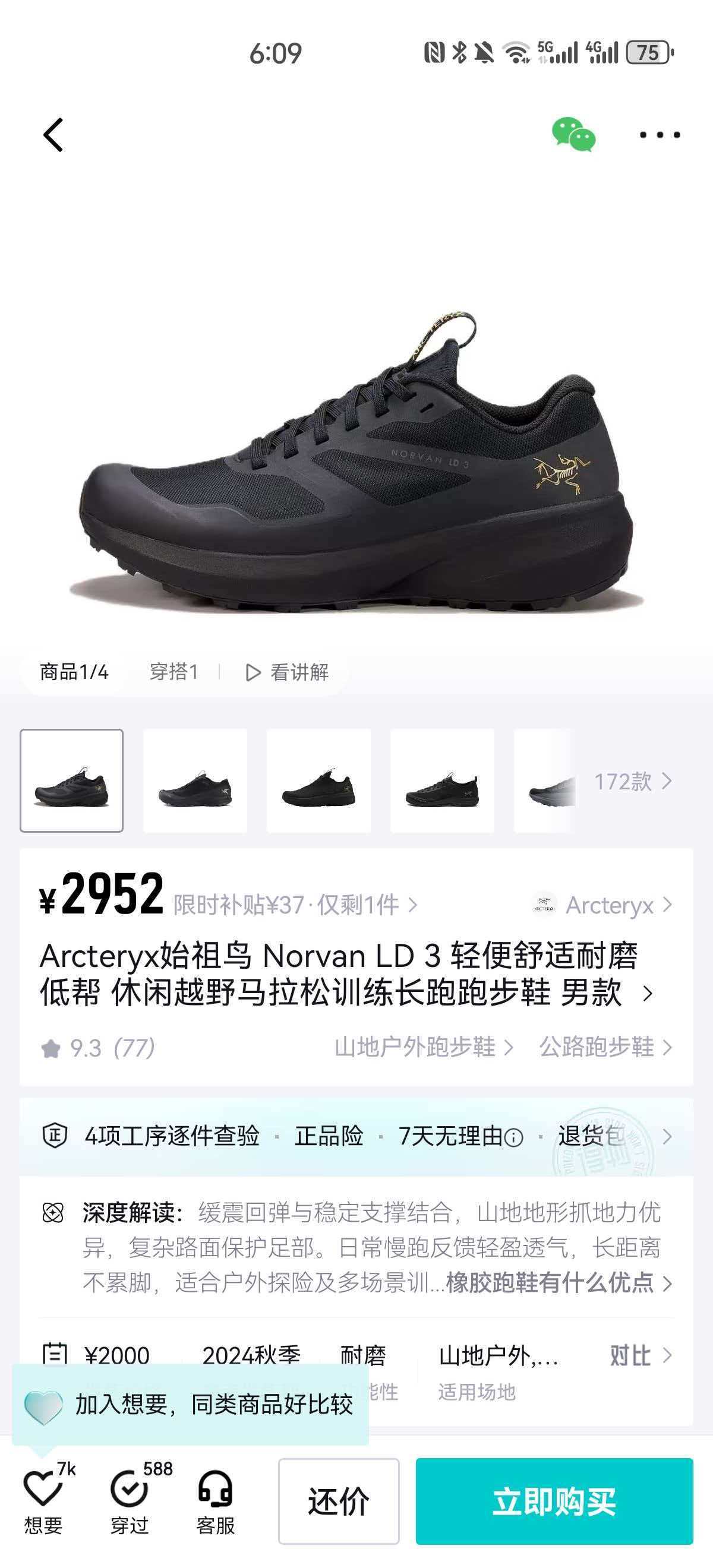Expand the full Norvan LD 3 product title
Screen dimensions: 713x1568
click(x=647, y=994)
